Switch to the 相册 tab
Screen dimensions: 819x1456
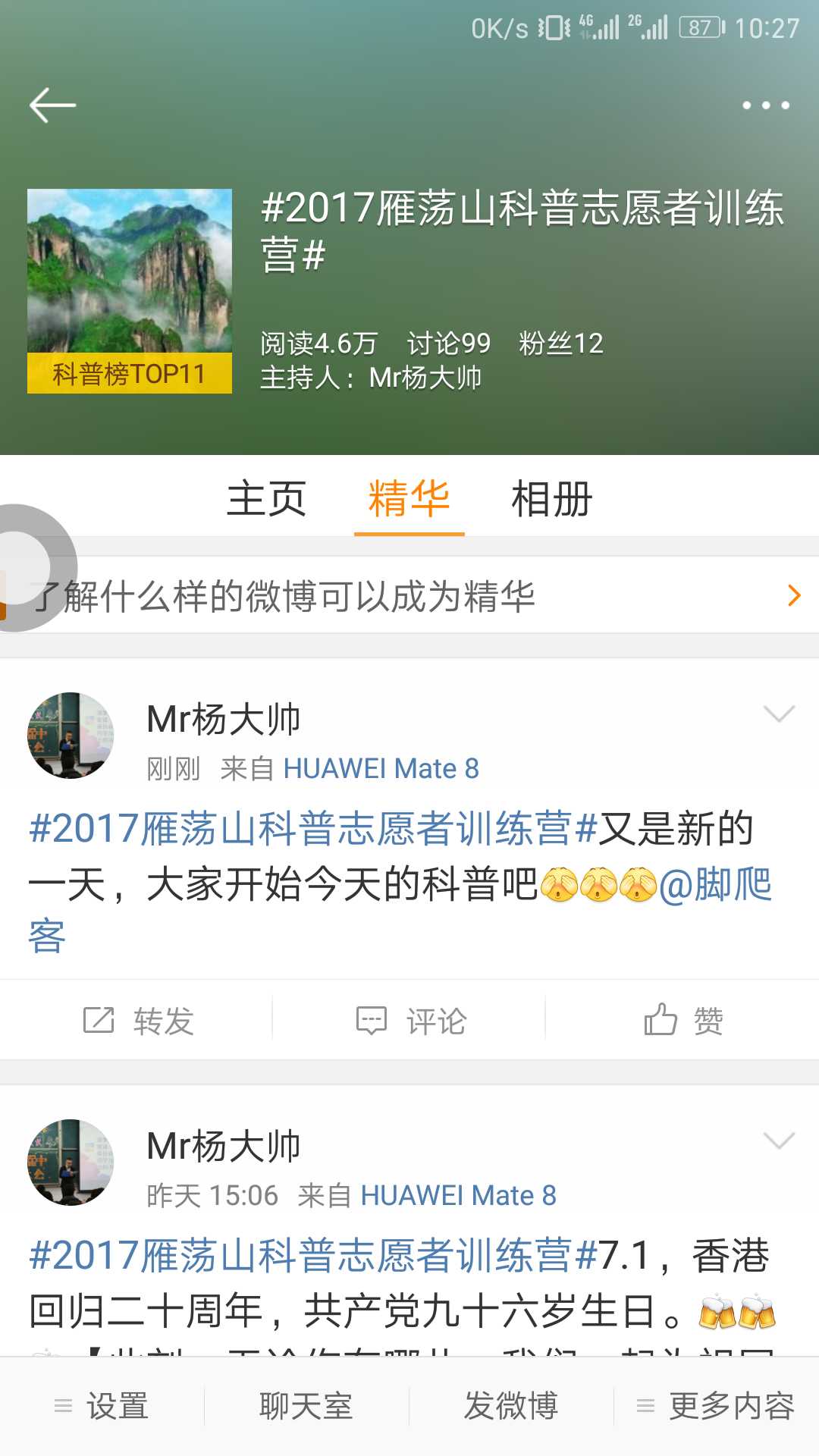[551, 499]
